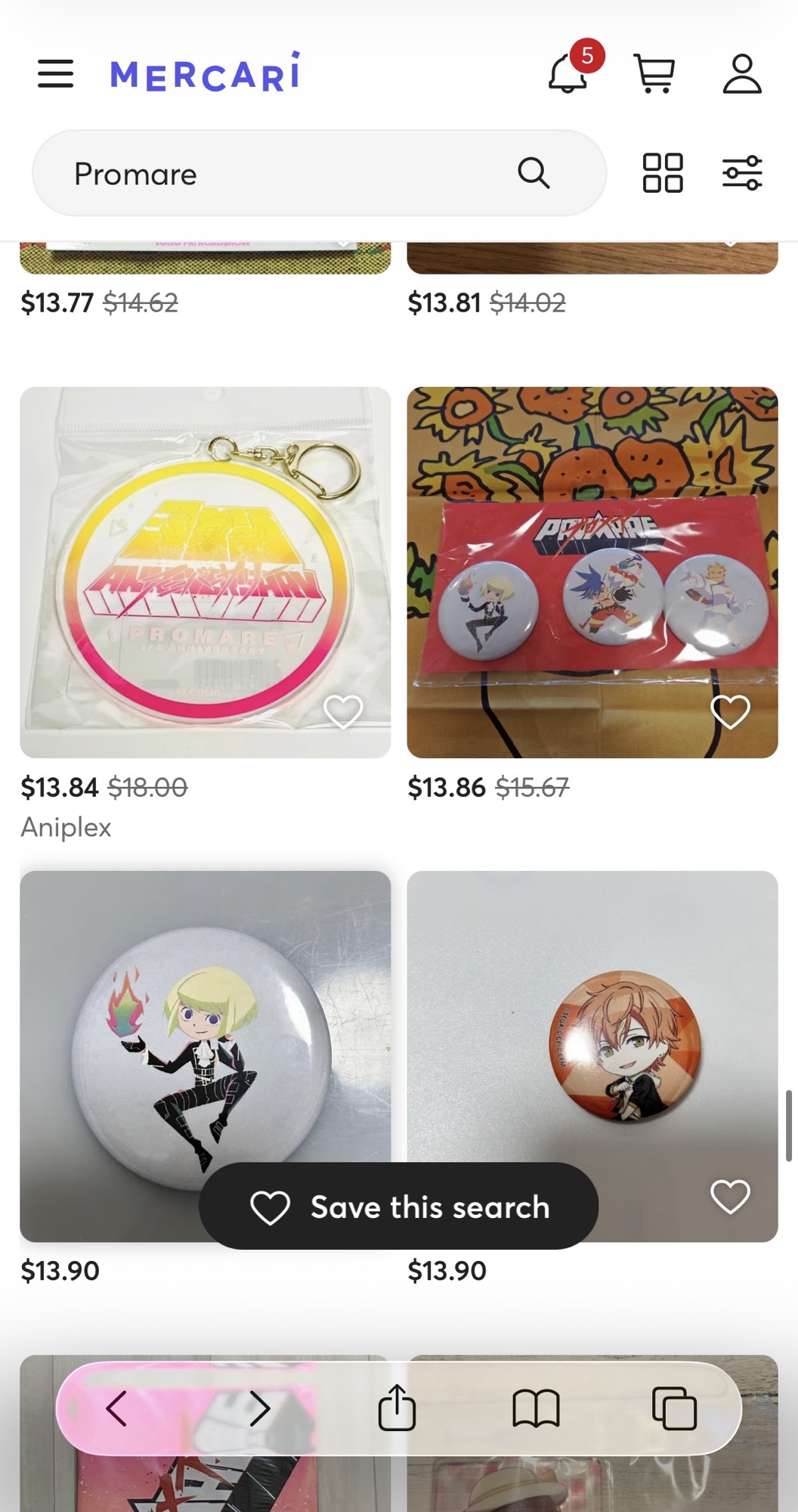Go back in the browser
Viewport: 798px width, 1512px height.
(x=116, y=1408)
